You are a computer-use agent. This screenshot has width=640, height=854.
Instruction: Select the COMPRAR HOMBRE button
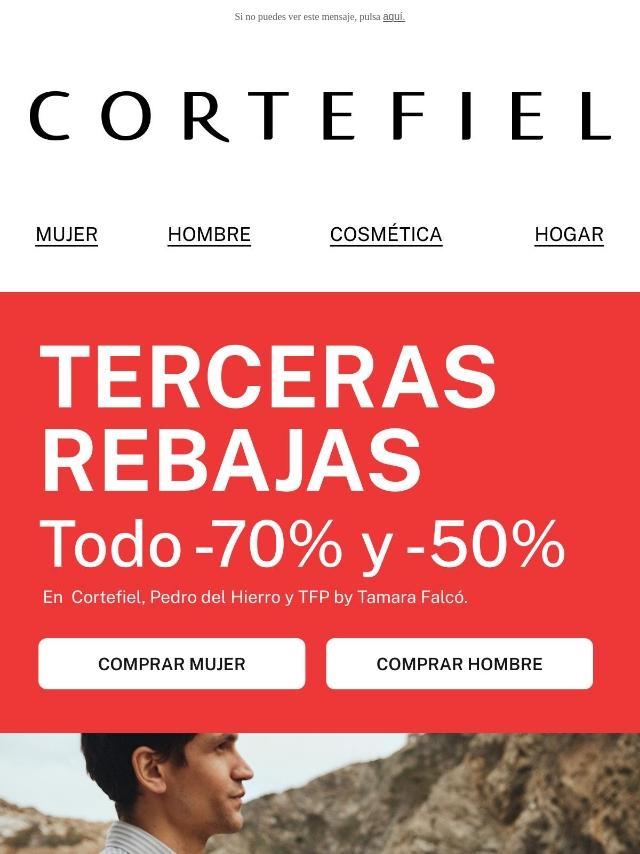pyautogui.click(x=459, y=664)
